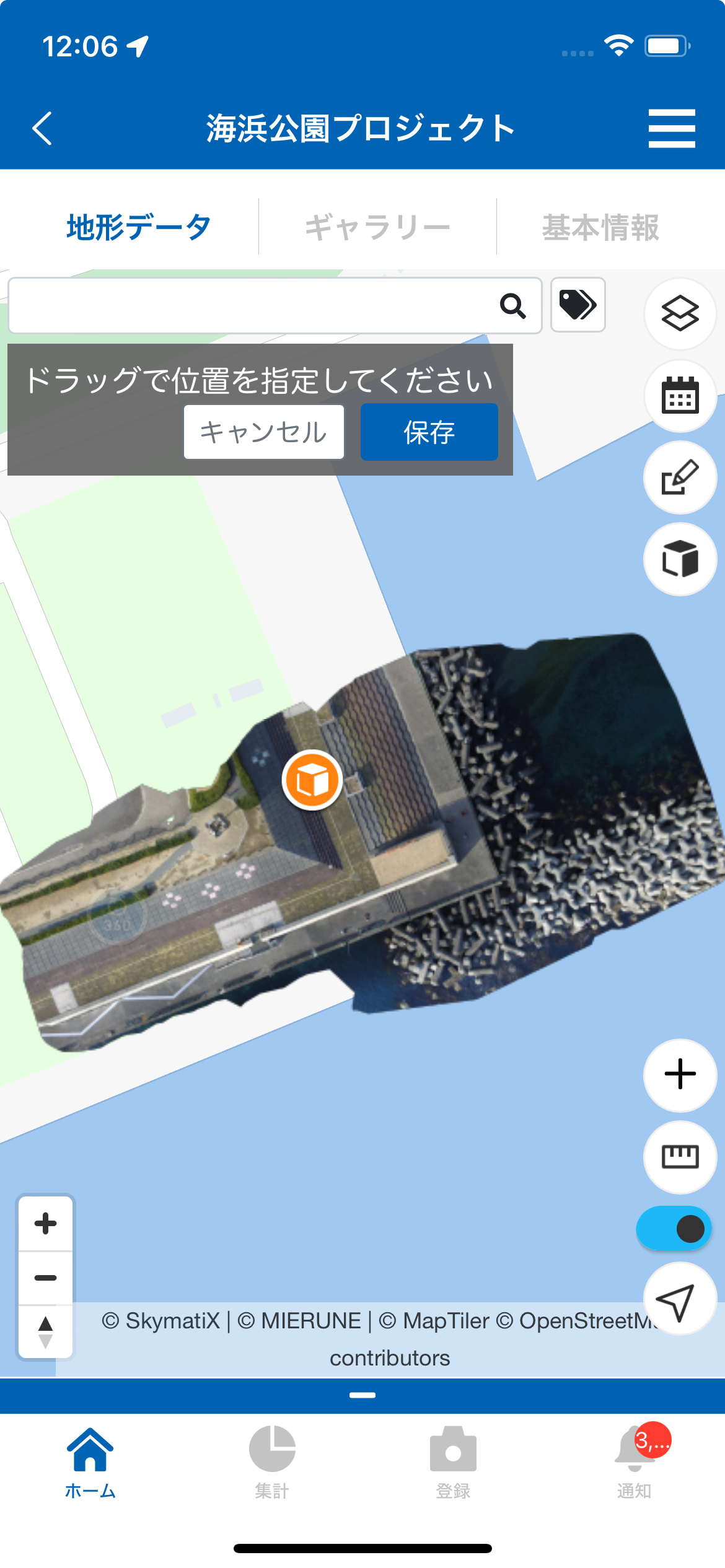Tap the edit pencil button

coord(680,477)
